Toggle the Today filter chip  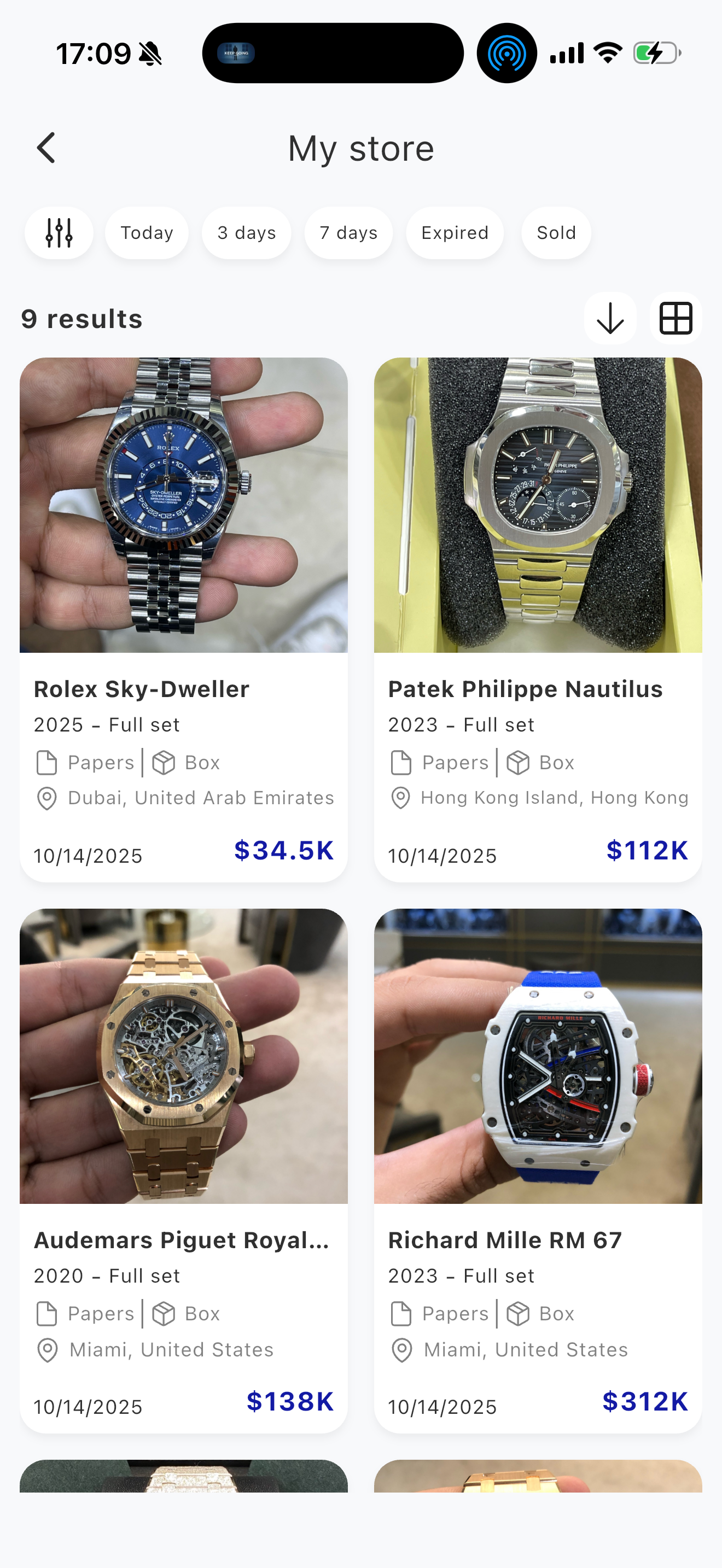pos(146,232)
